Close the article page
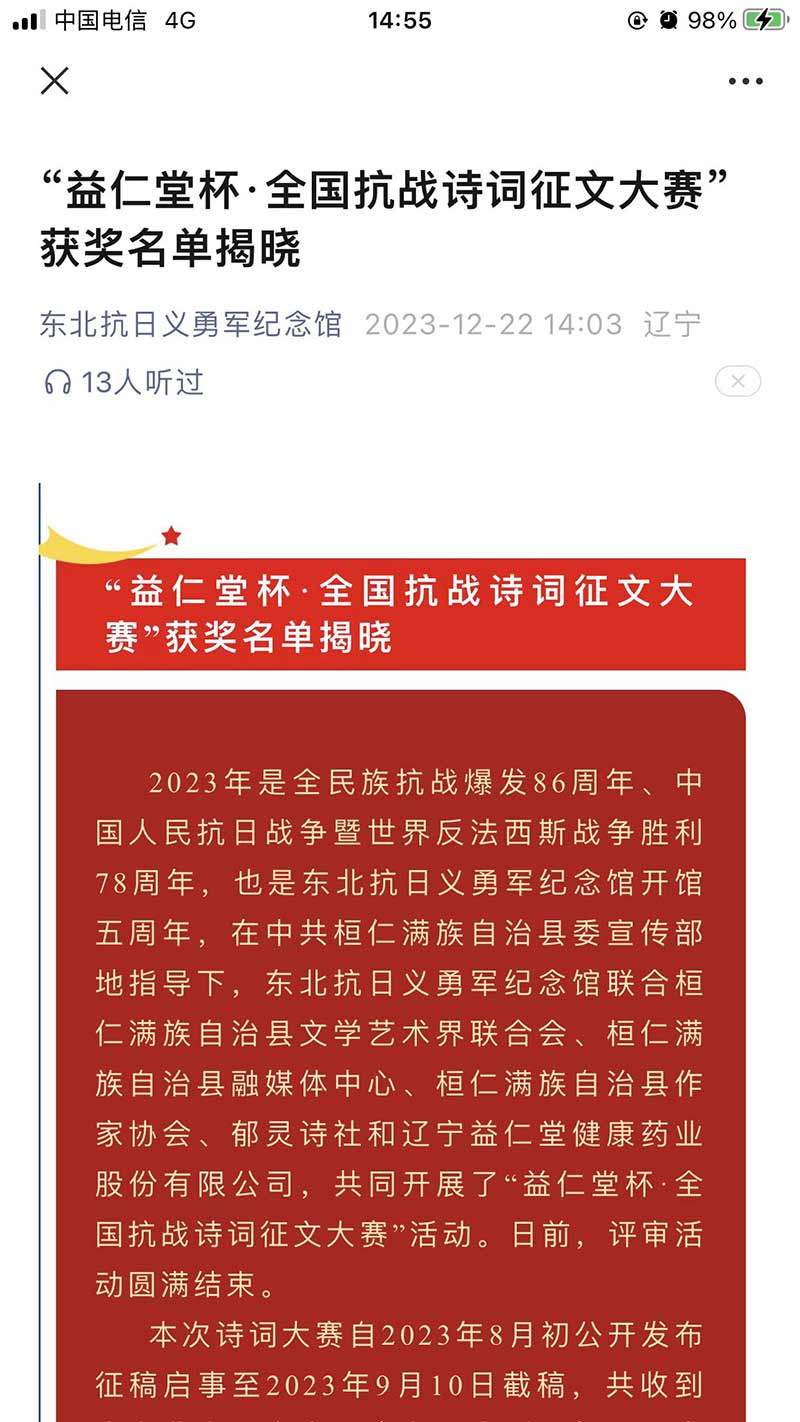Image resolution: width=800 pixels, height=1422 pixels. click(x=55, y=81)
